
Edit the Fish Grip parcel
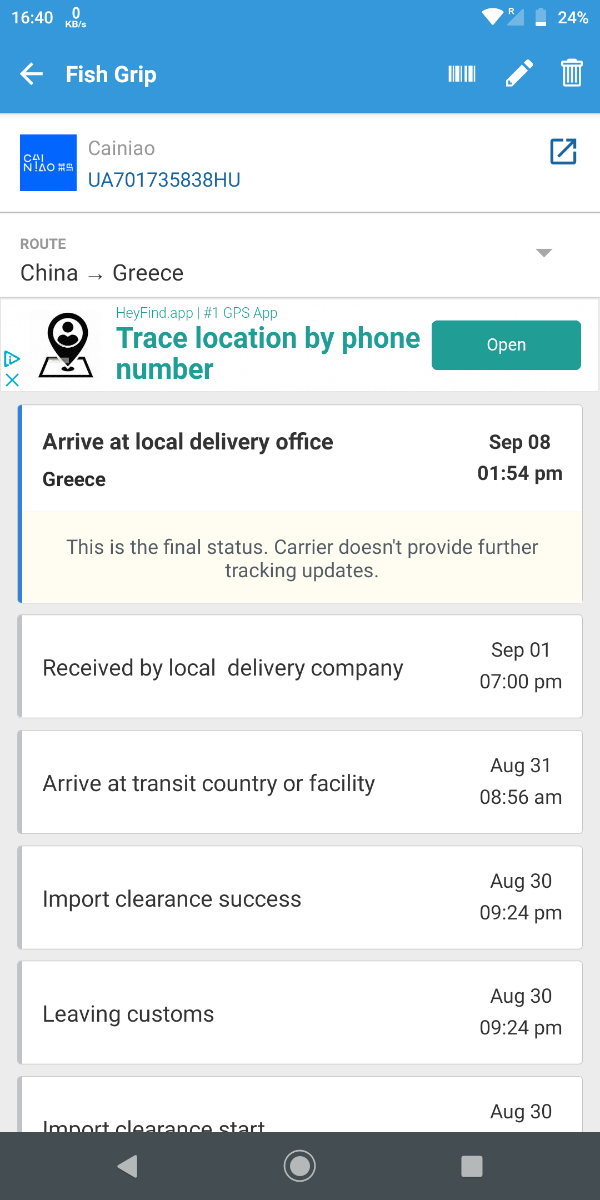[519, 74]
